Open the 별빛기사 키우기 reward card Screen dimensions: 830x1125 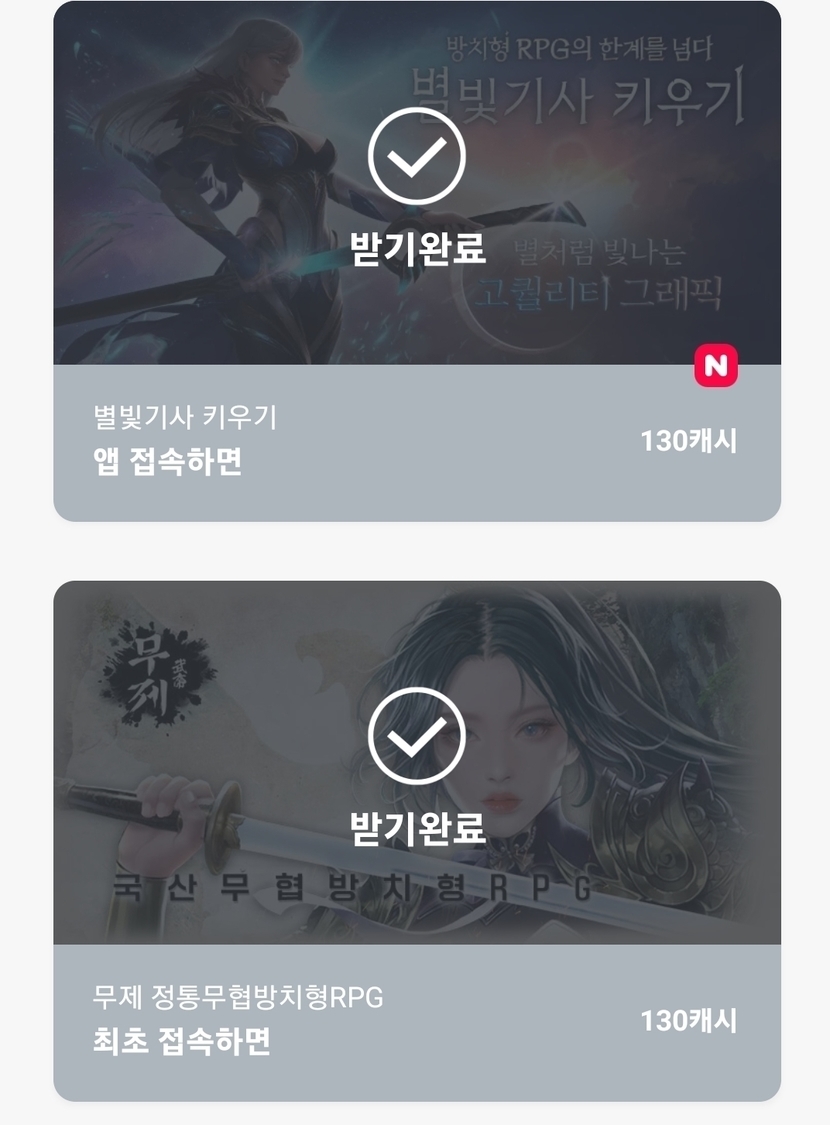pyautogui.click(x=417, y=261)
